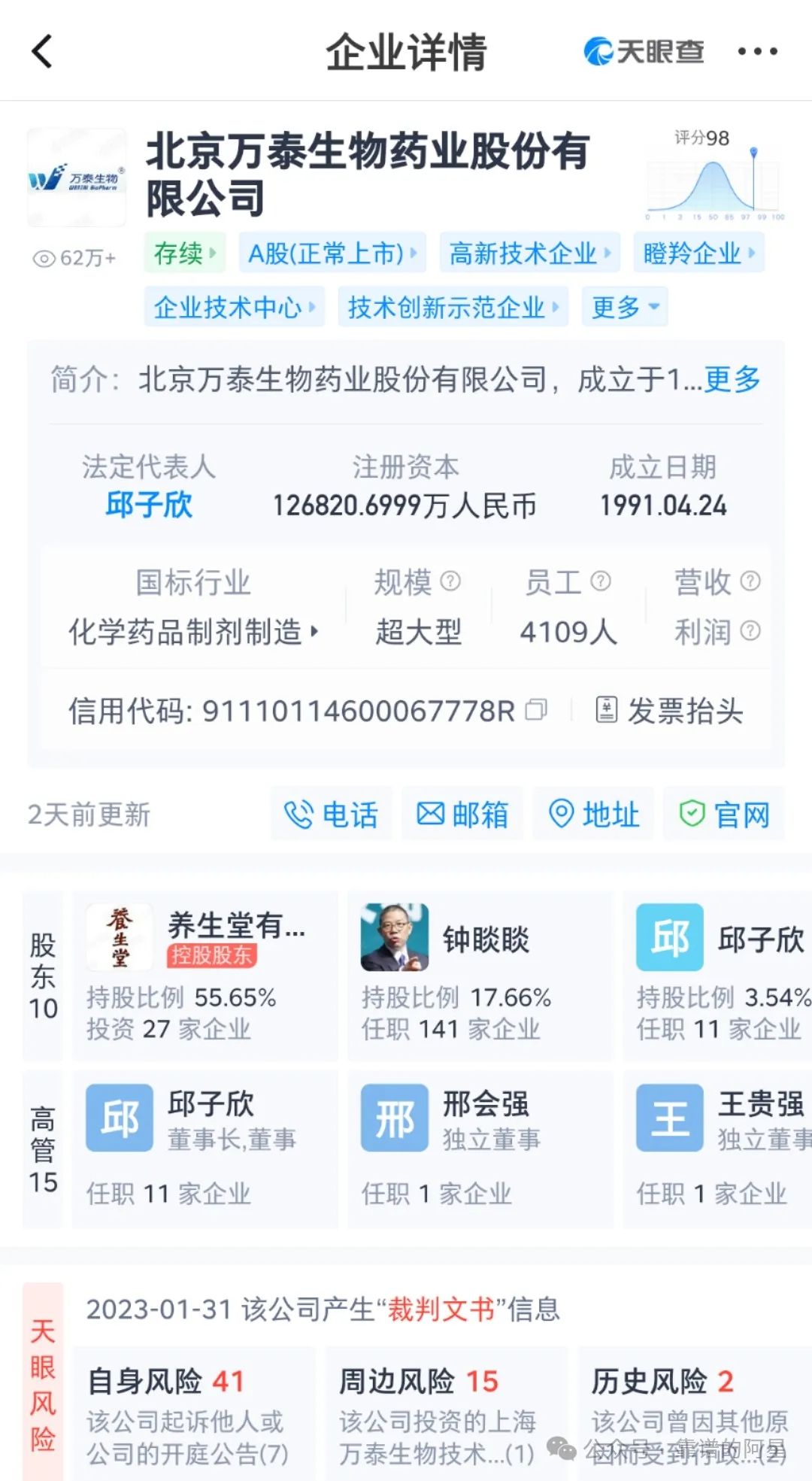Viewport: 812px width, 1481px height.
Task: Open 发票抬头 invoice title
Action: 669,710
